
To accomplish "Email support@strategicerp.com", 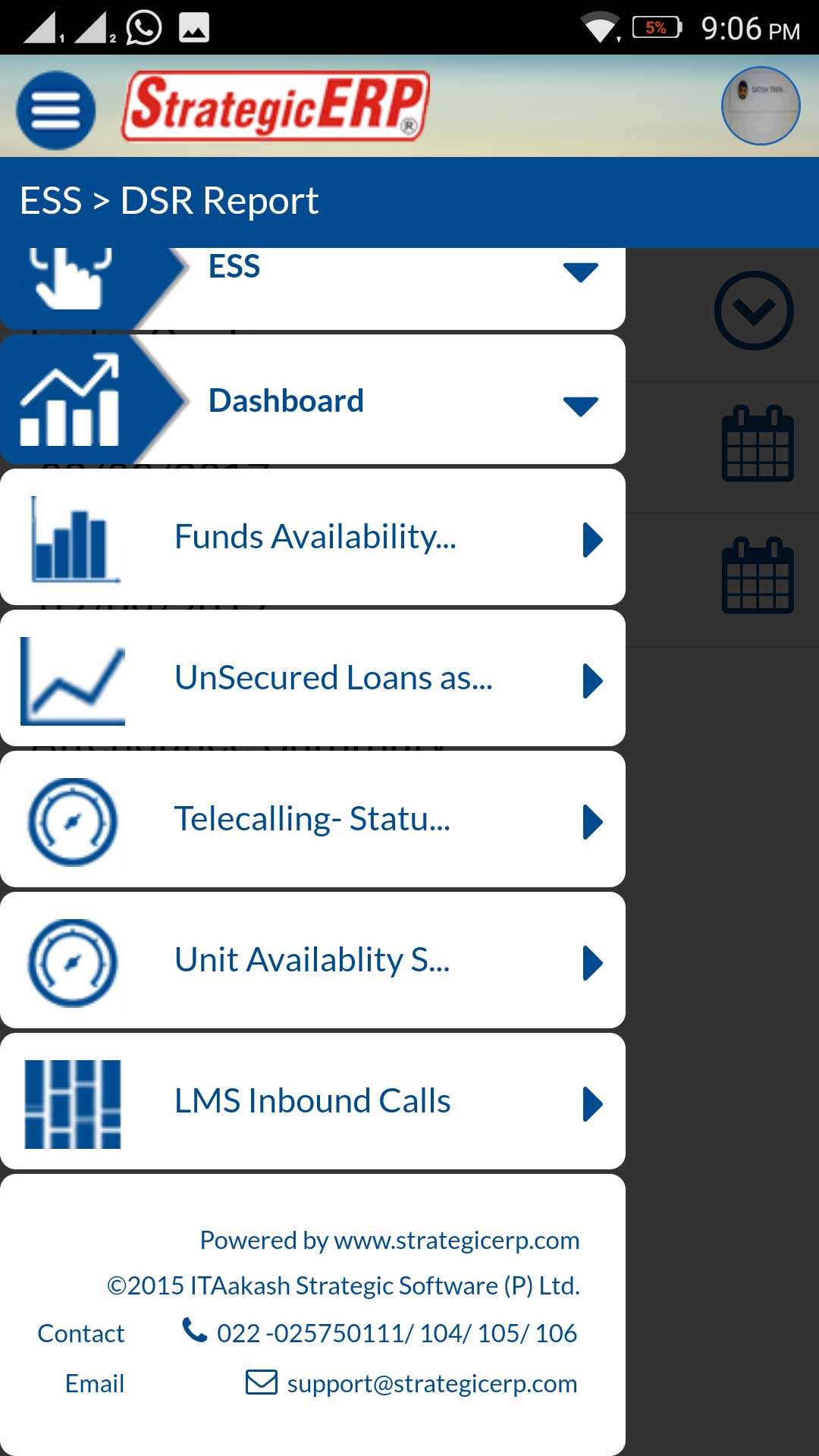I will pyautogui.click(x=431, y=1383).
